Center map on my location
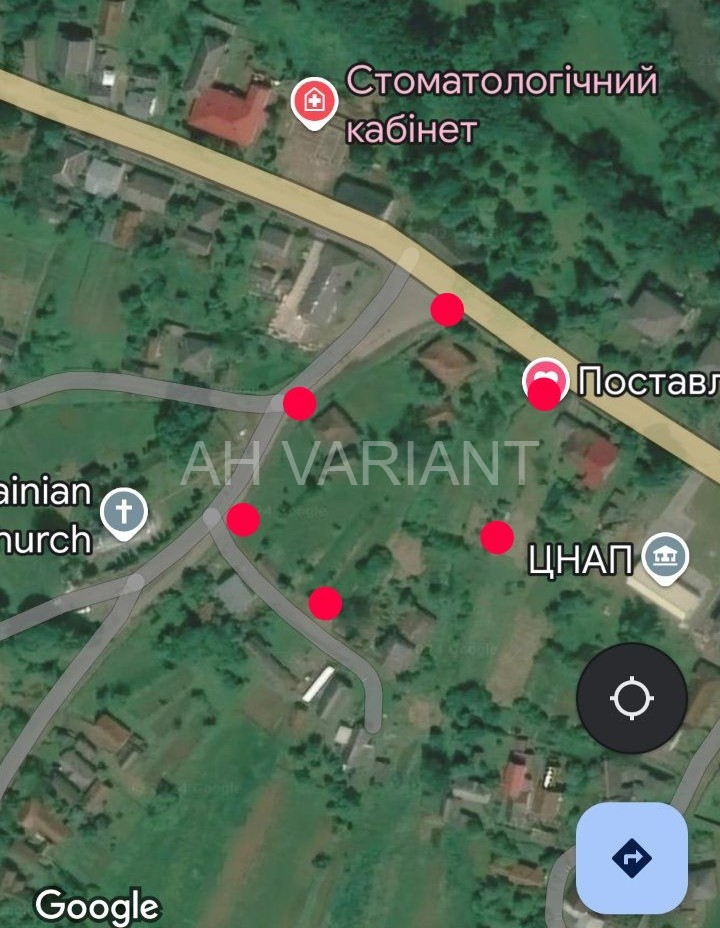Image resolution: width=720 pixels, height=928 pixels. [x=631, y=697]
